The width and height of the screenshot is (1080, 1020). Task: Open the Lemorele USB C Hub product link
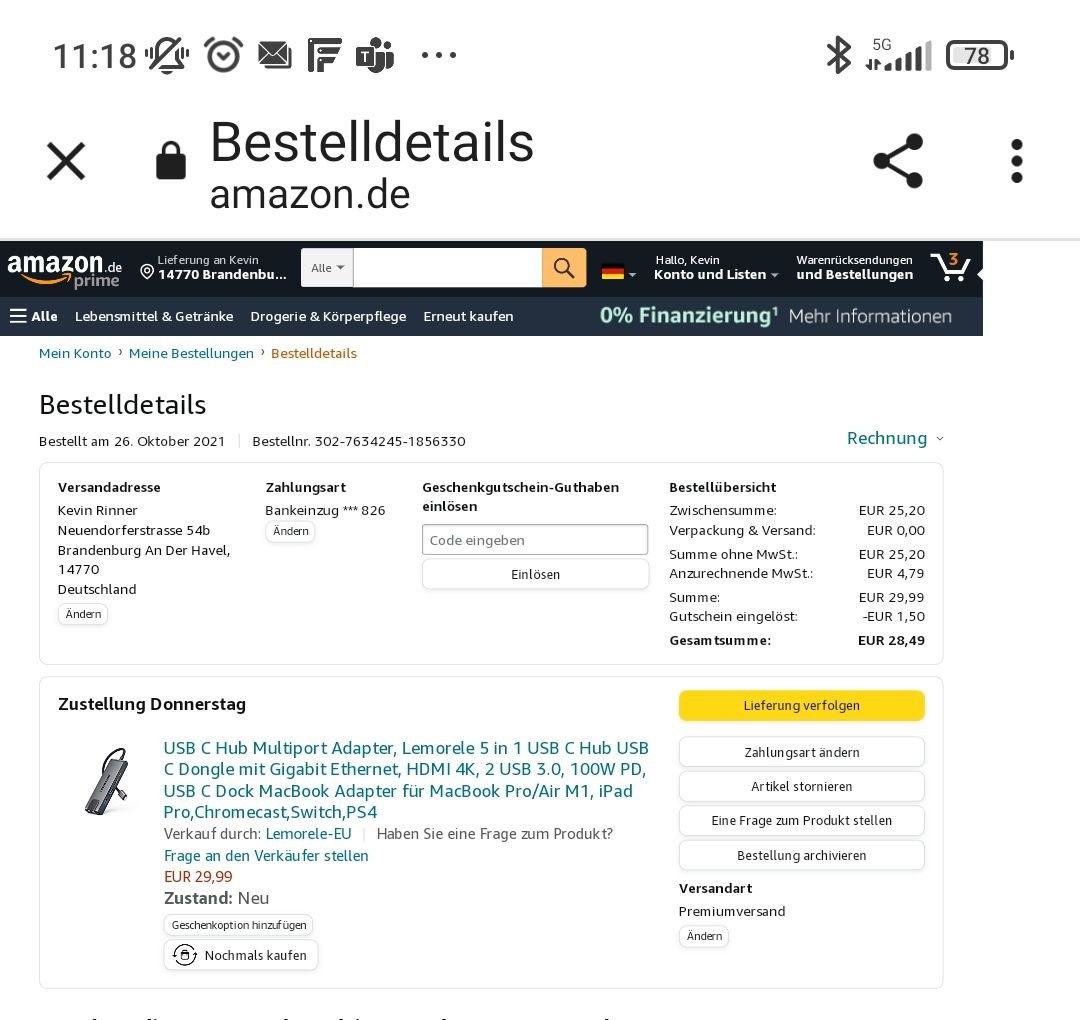pos(406,779)
